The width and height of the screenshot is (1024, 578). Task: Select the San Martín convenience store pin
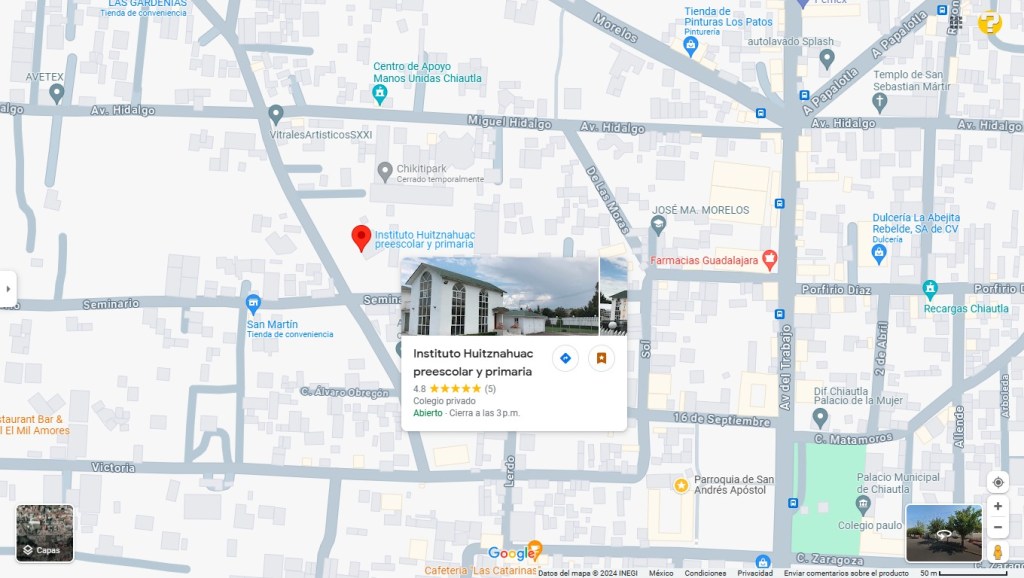click(253, 303)
